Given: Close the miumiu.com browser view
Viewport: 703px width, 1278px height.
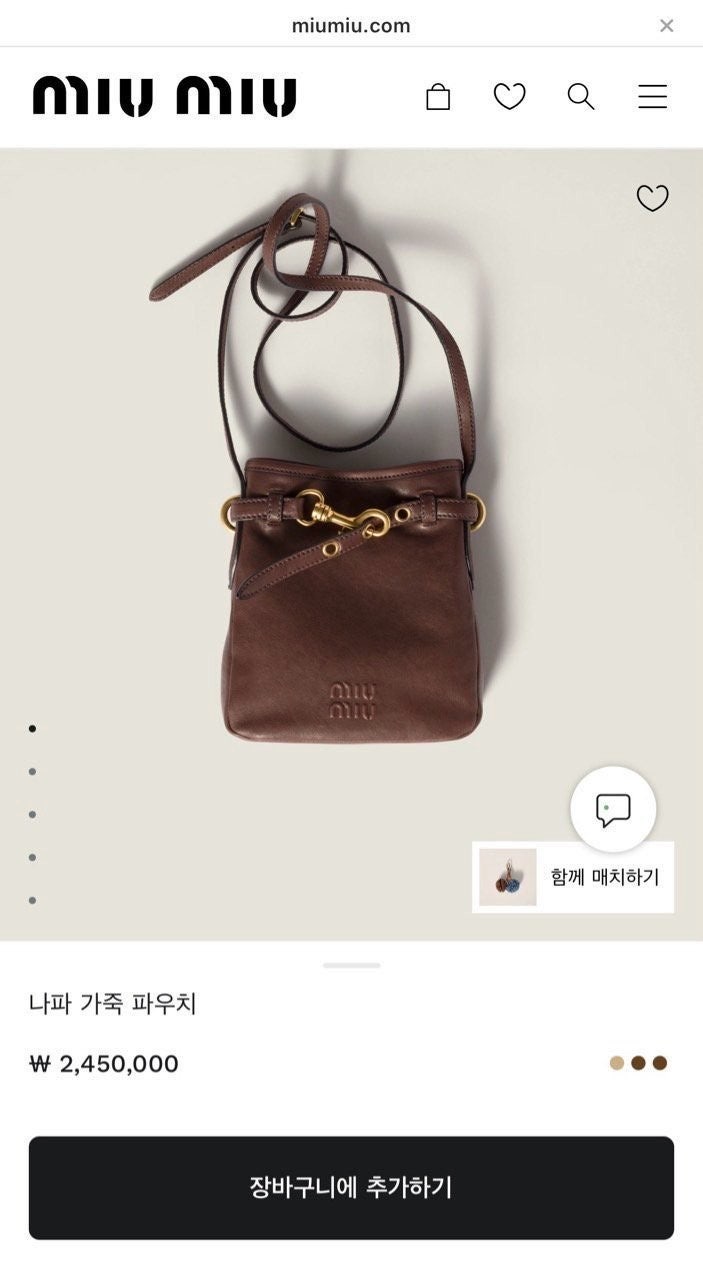Looking at the screenshot, I should point(666,26).
